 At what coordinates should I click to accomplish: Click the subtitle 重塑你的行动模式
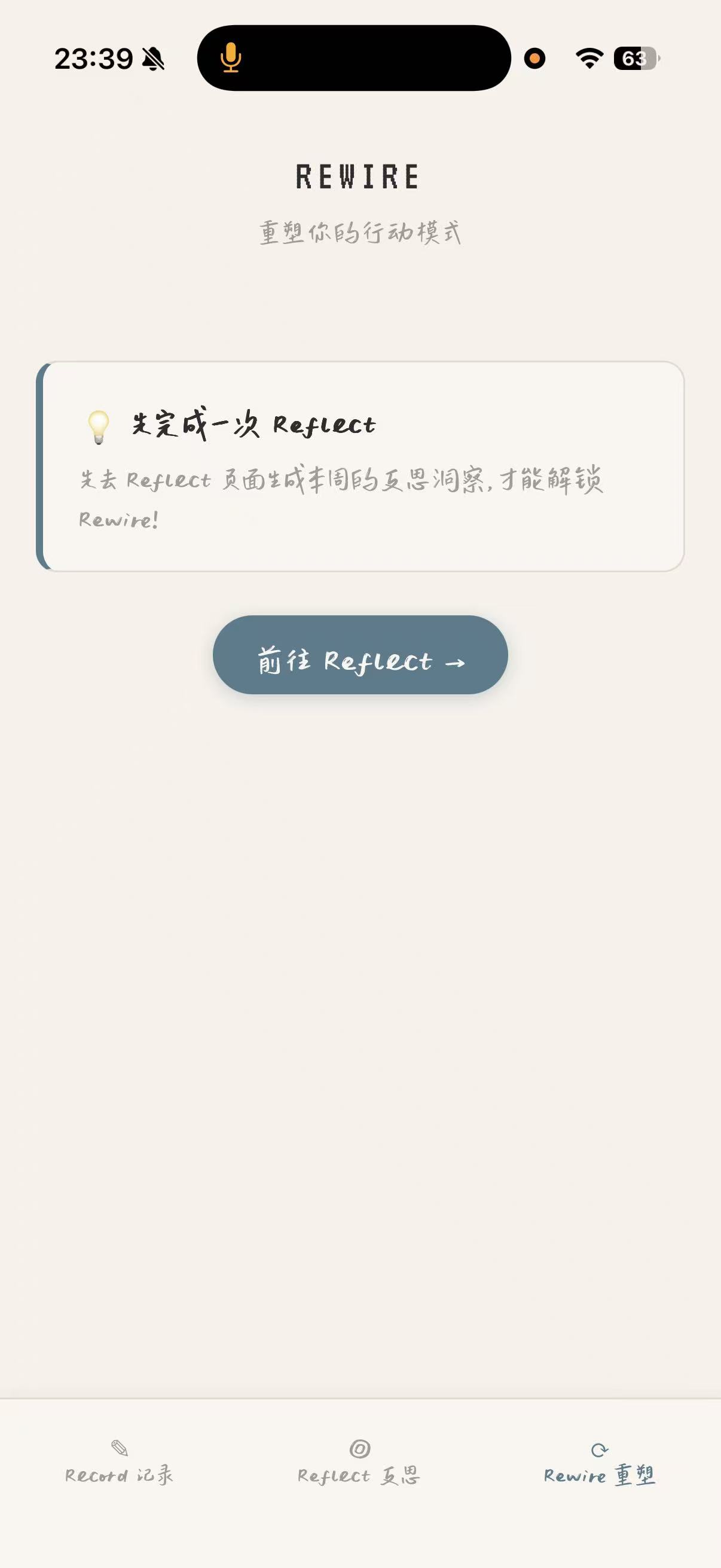[x=360, y=233]
